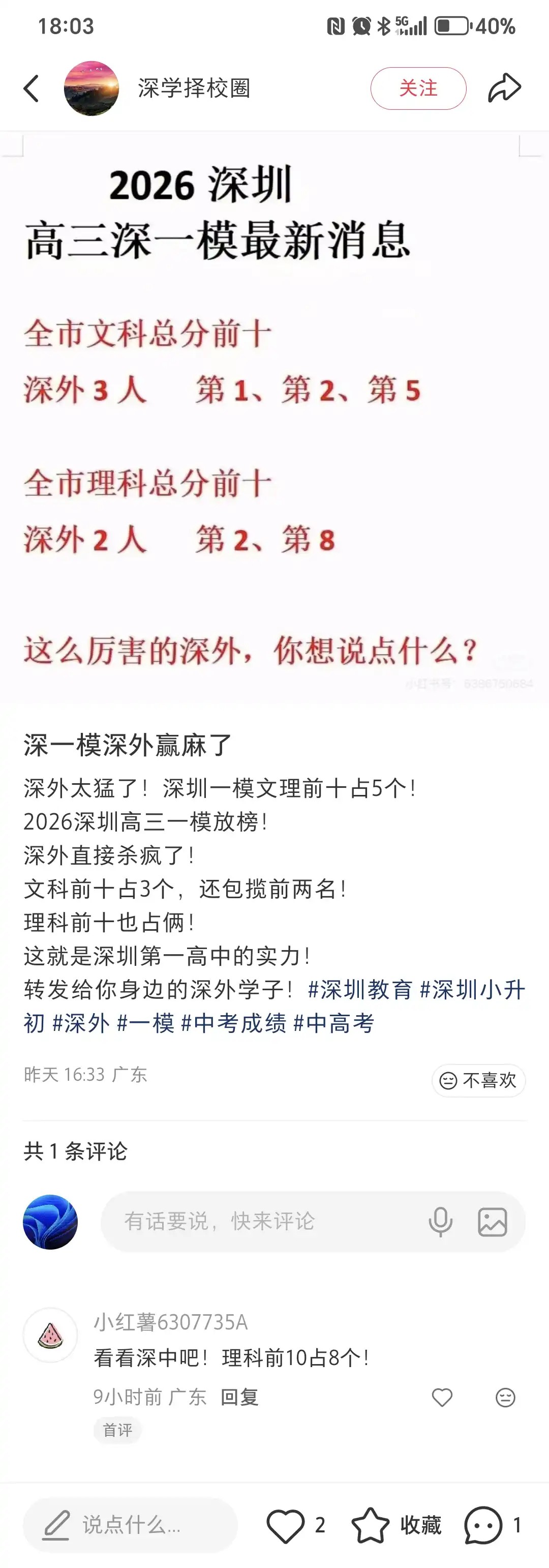The height and width of the screenshot is (1568, 549).
Task: Open the #中高考 hashtag
Action: click(333, 1023)
